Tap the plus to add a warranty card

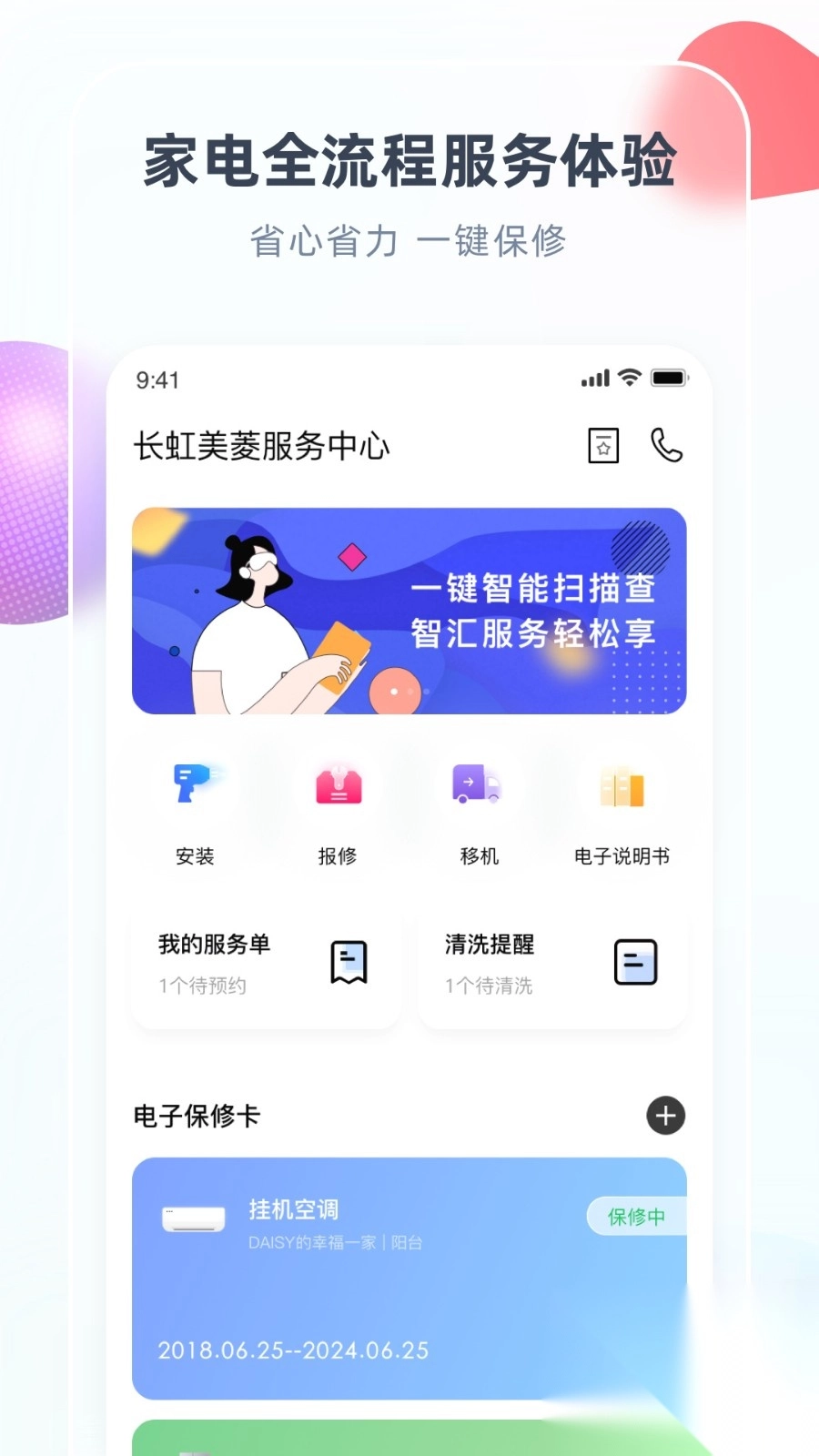point(665,1117)
